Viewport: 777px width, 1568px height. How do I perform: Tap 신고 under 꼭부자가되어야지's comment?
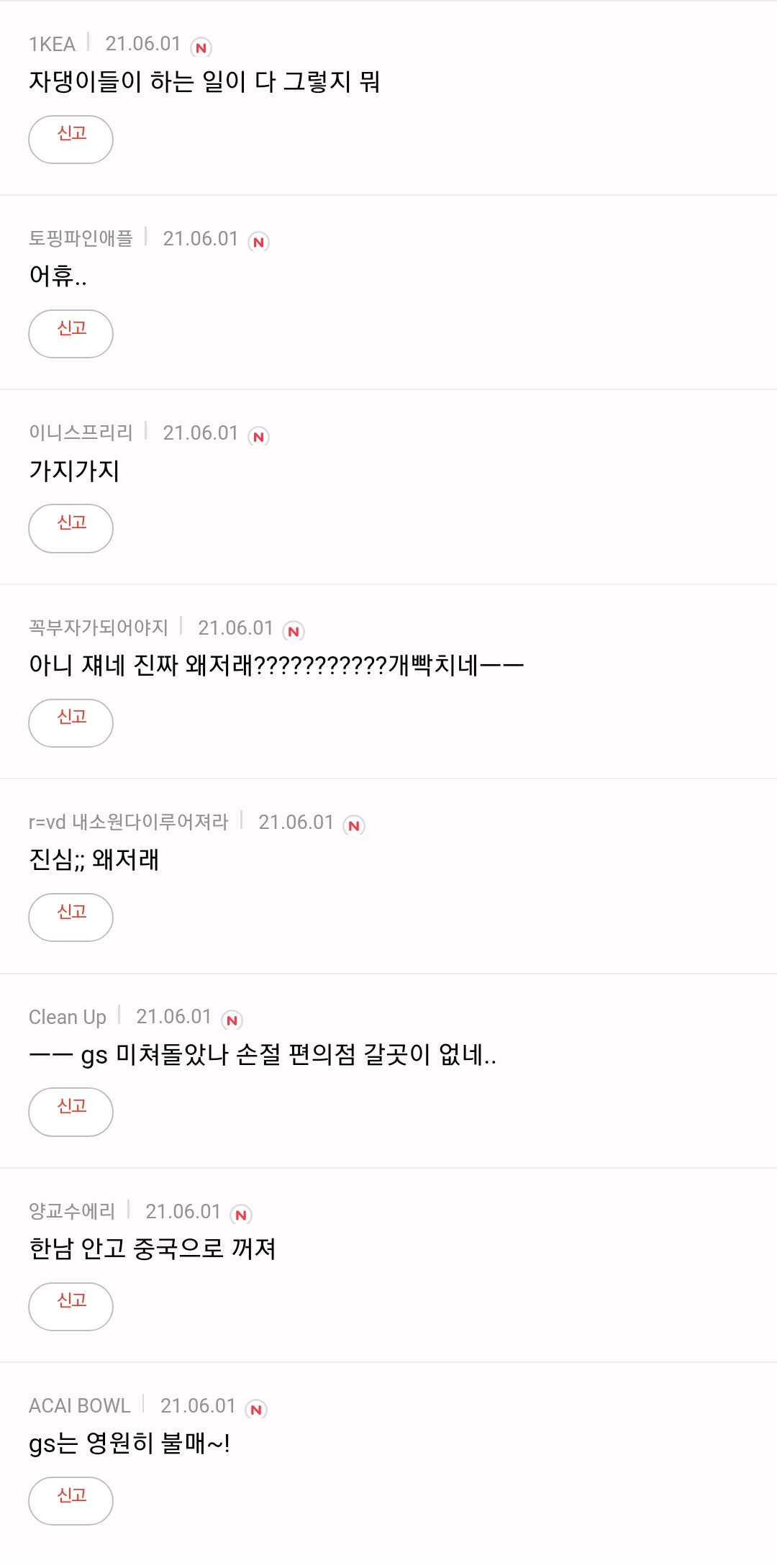71,722
